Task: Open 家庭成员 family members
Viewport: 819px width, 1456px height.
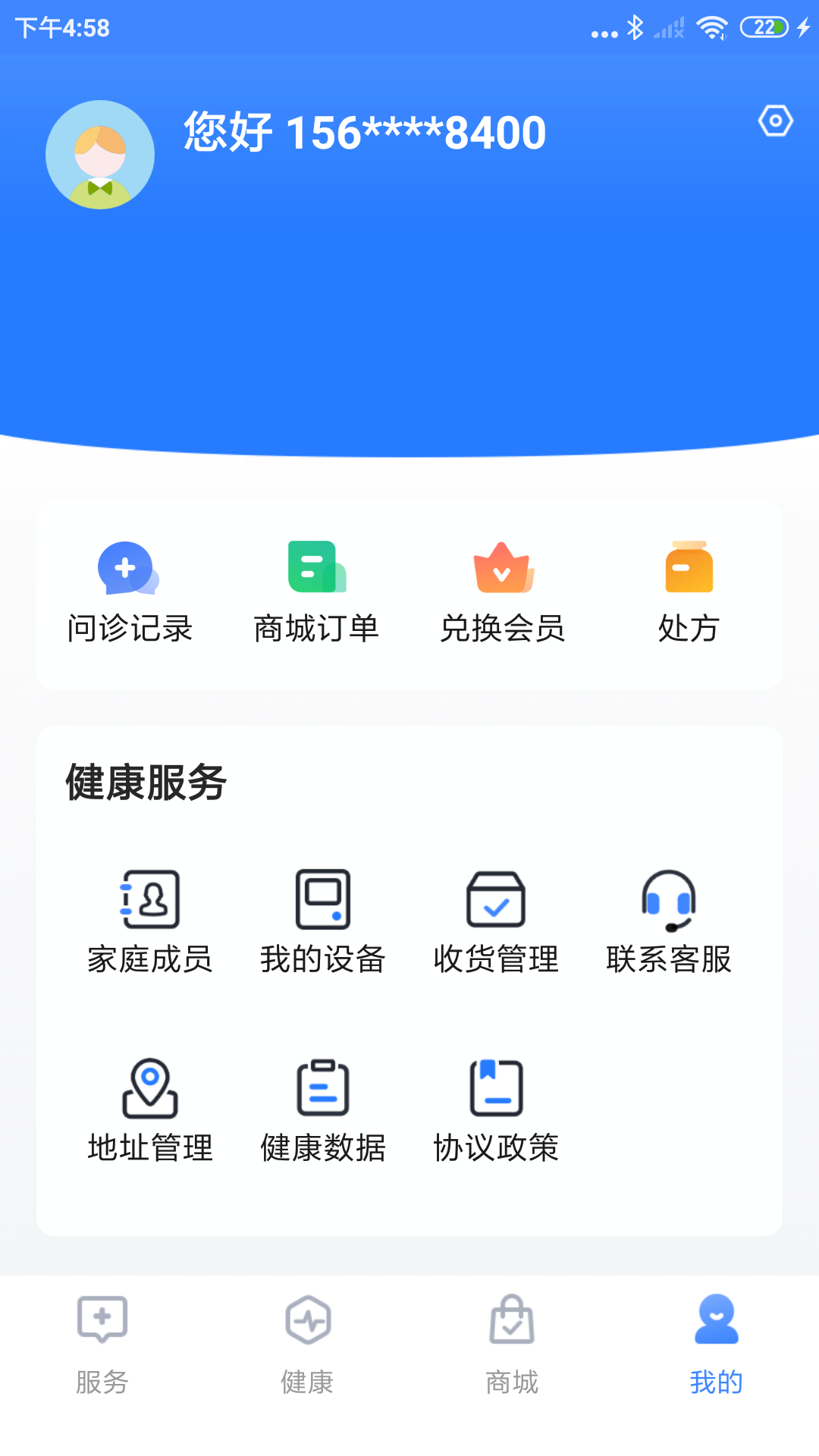Action: coord(150,921)
